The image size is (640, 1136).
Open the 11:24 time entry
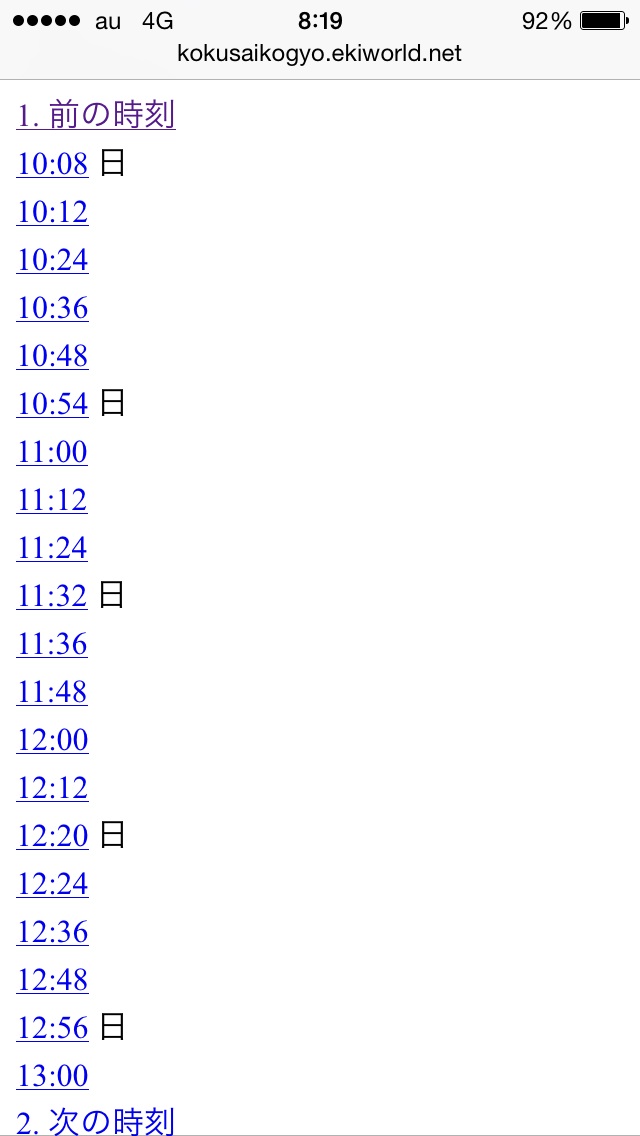pos(52,548)
